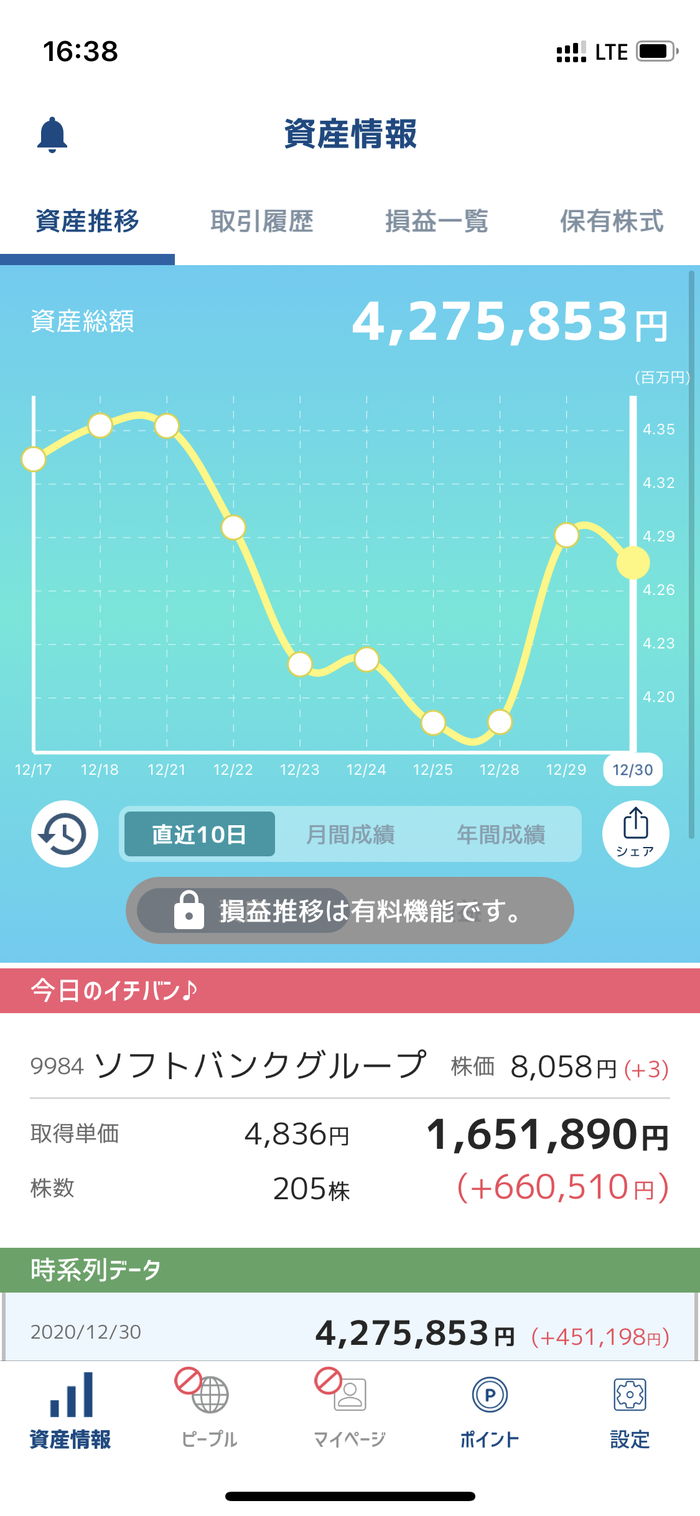Open the 設定 settings tab
Screen dimensions: 700x1516
pyautogui.click(x=630, y=1410)
